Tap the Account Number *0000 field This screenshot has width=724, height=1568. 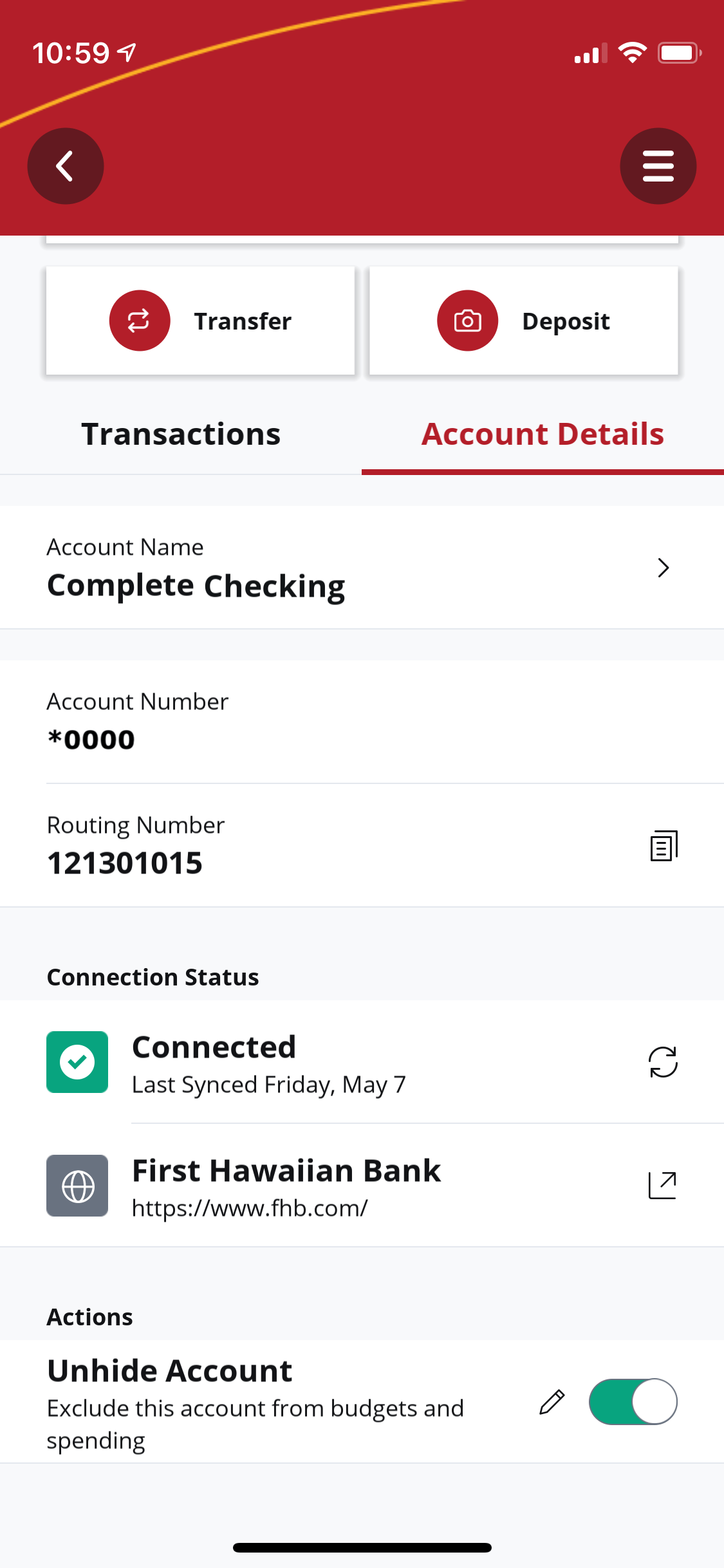[x=193, y=721]
